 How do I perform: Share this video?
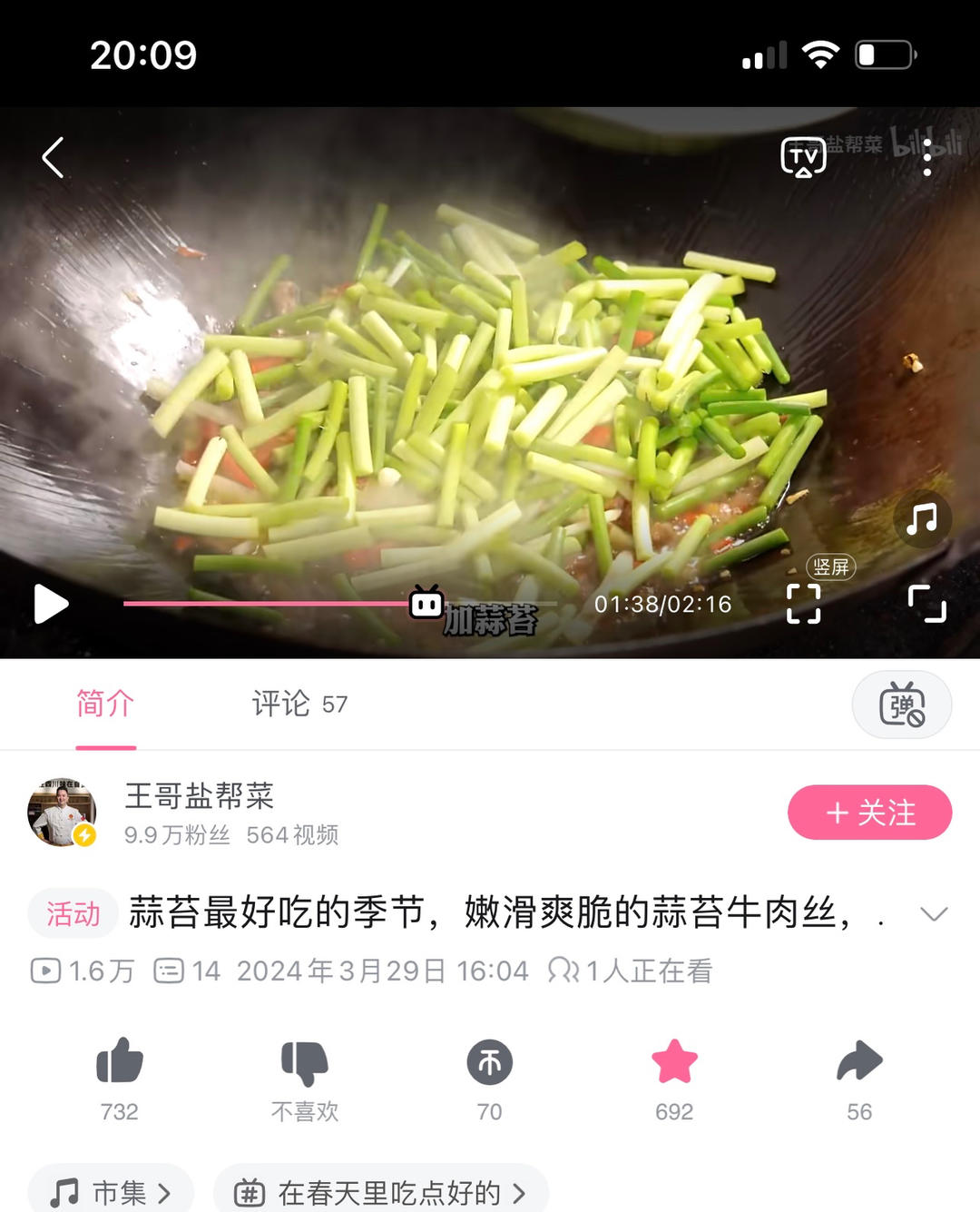point(858,1062)
